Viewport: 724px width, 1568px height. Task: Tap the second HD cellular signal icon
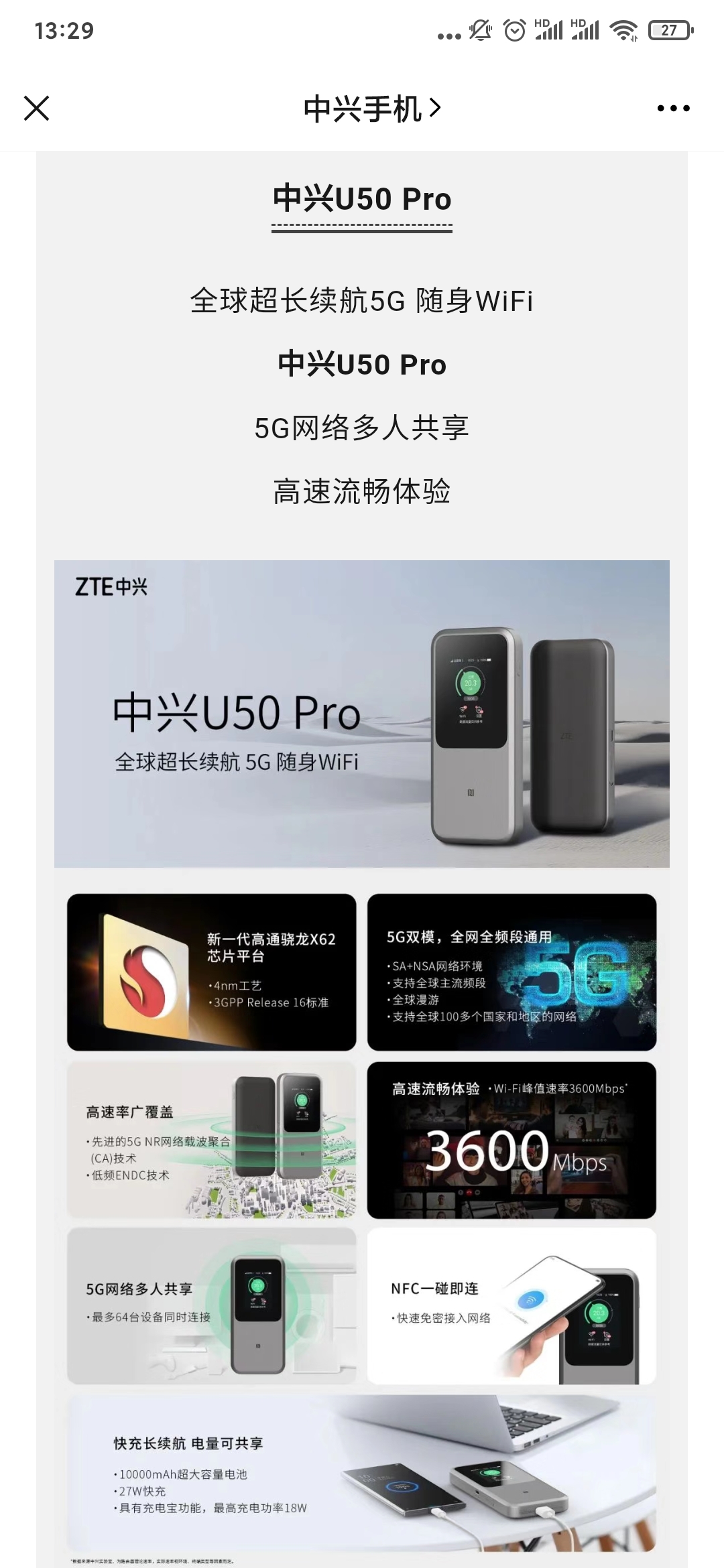point(585,30)
